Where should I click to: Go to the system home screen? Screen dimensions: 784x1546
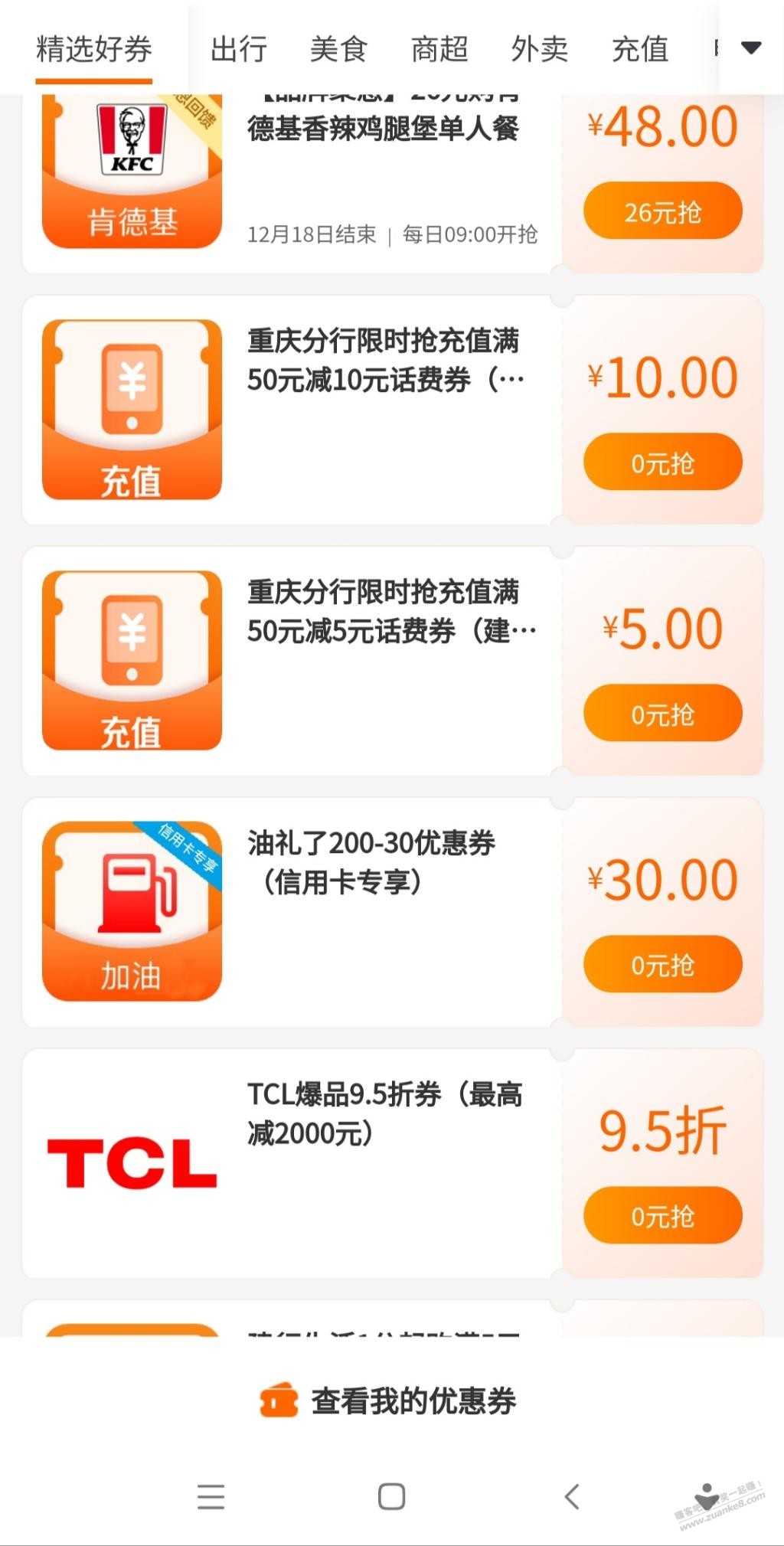[x=391, y=1496]
